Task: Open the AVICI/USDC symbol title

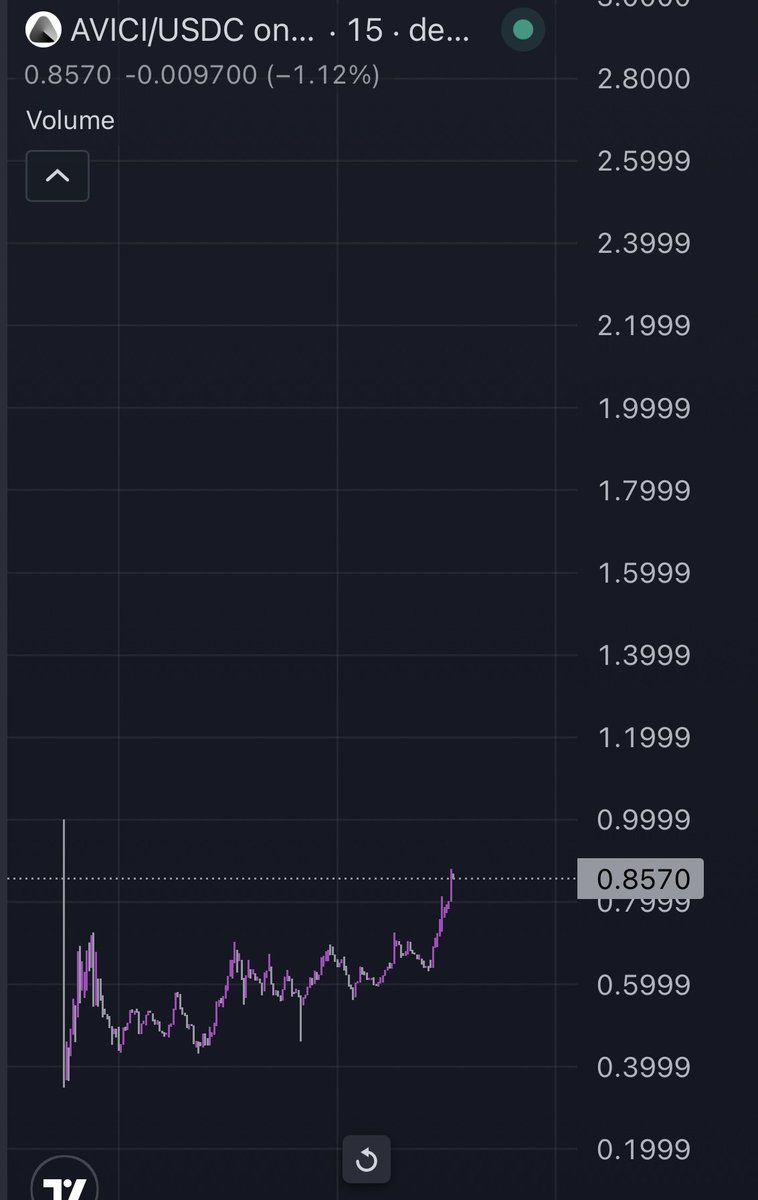Action: (x=192, y=30)
